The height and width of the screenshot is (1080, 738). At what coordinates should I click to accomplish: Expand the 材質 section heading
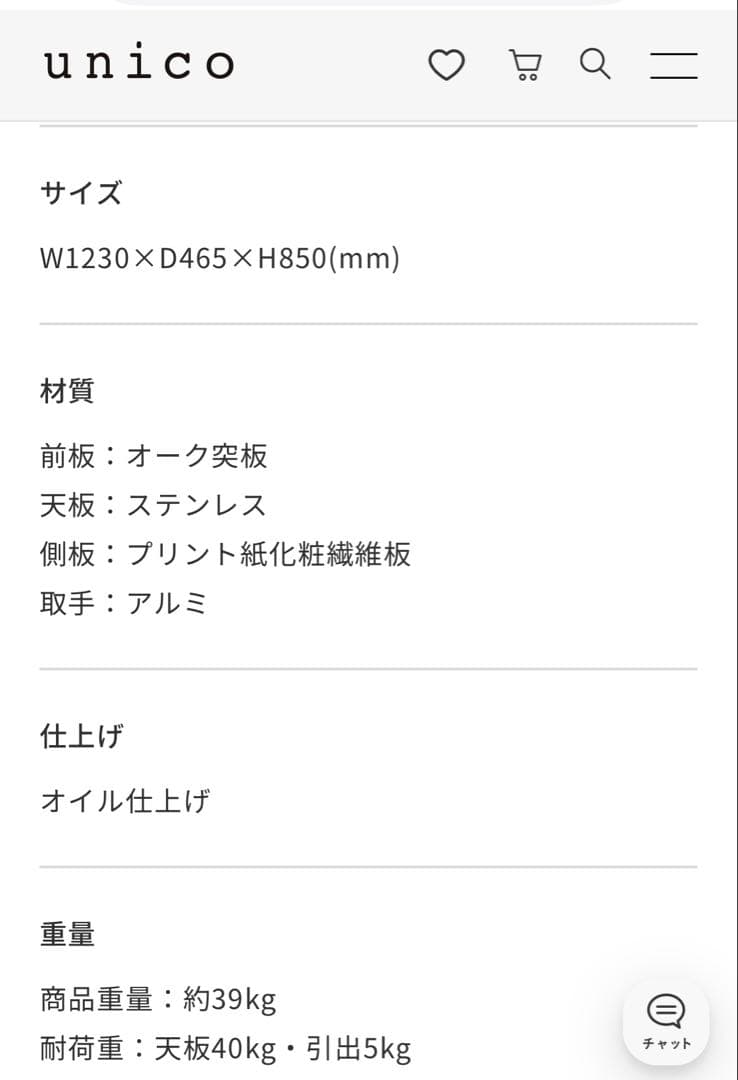[x=66, y=391]
